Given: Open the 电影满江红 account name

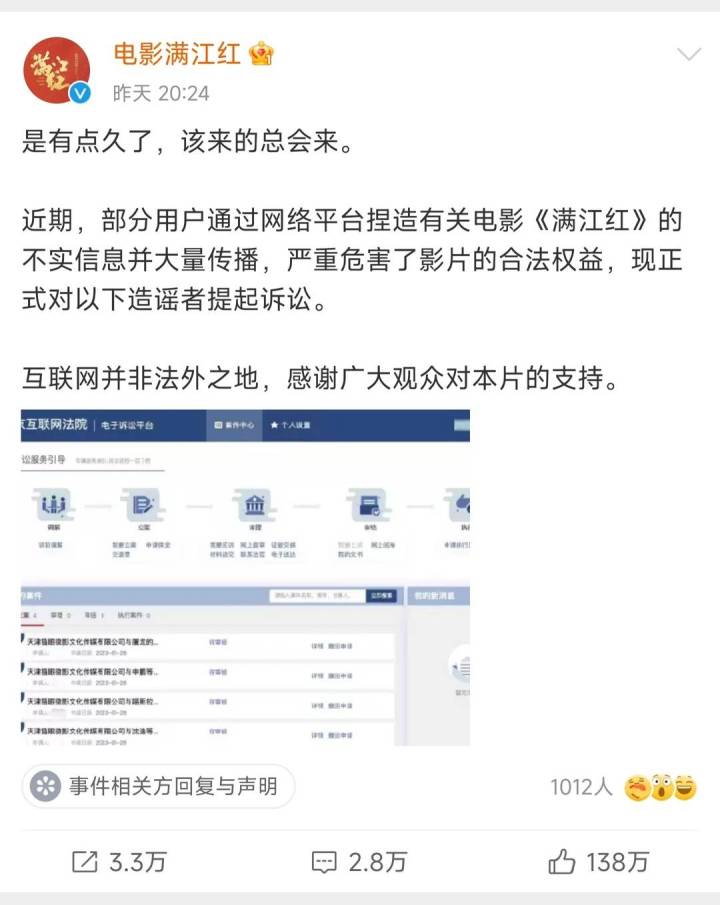Looking at the screenshot, I should 176,53.
